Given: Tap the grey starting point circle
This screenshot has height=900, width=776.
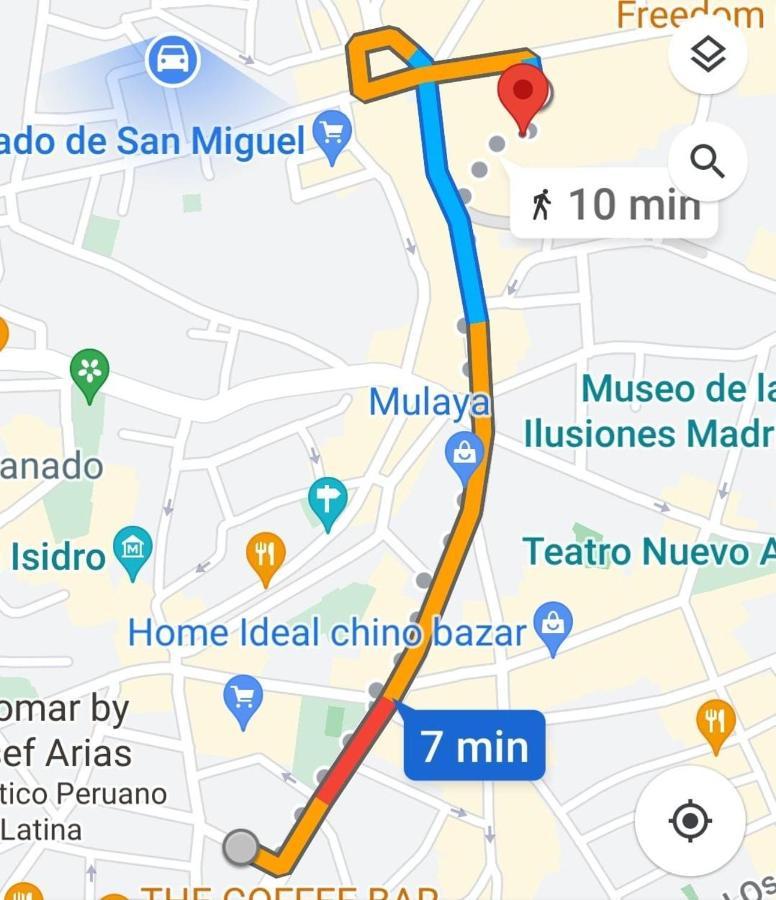Looking at the screenshot, I should [x=241, y=847].
